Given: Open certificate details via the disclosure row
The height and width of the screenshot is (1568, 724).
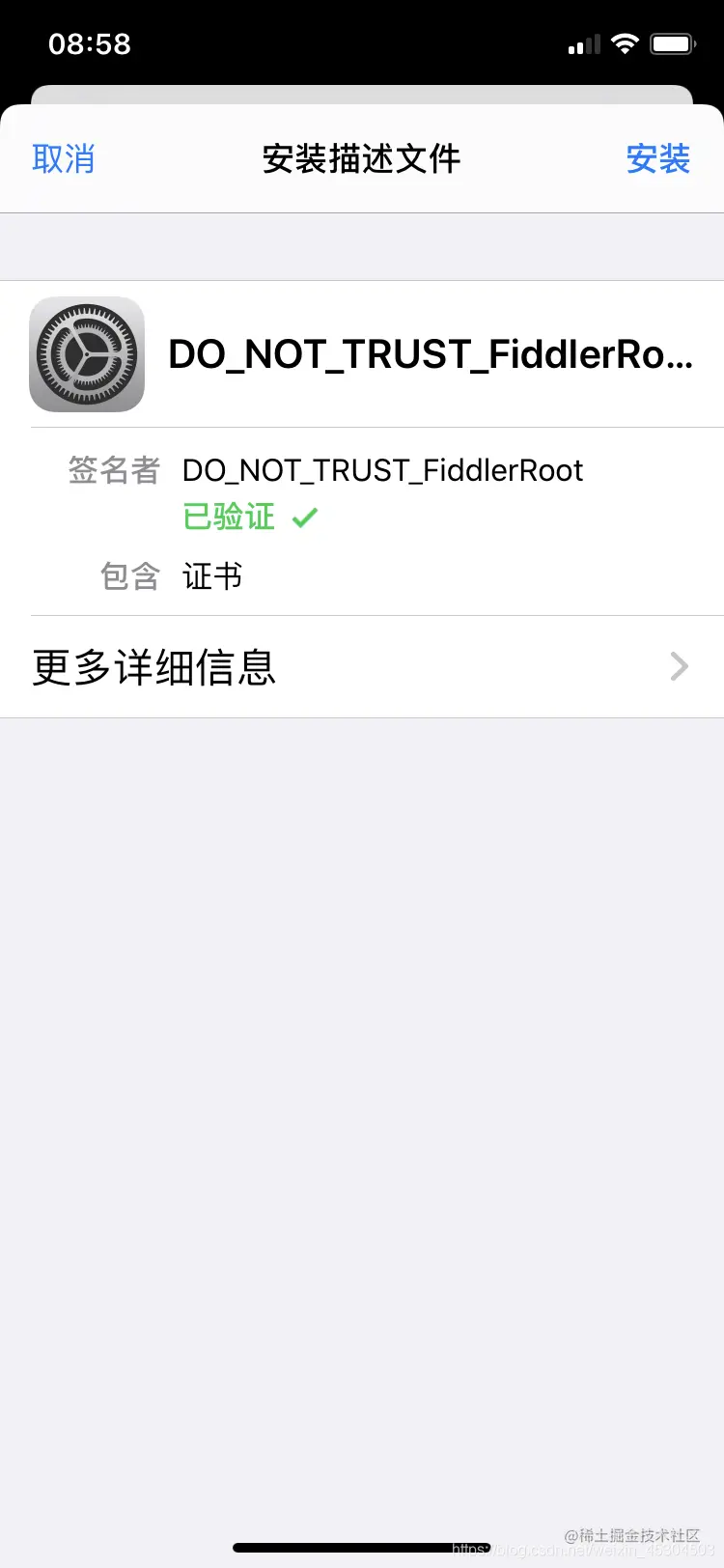Looking at the screenshot, I should tap(362, 666).
